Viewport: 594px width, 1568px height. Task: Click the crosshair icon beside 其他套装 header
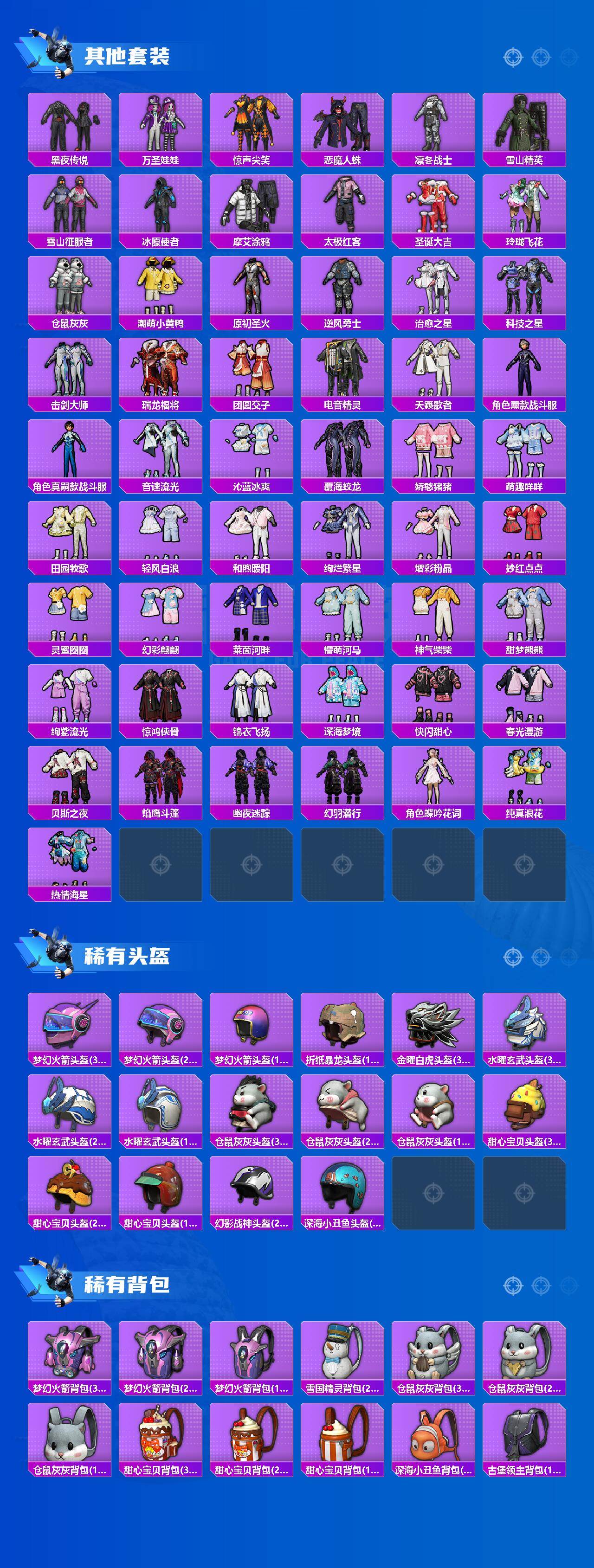(514, 56)
